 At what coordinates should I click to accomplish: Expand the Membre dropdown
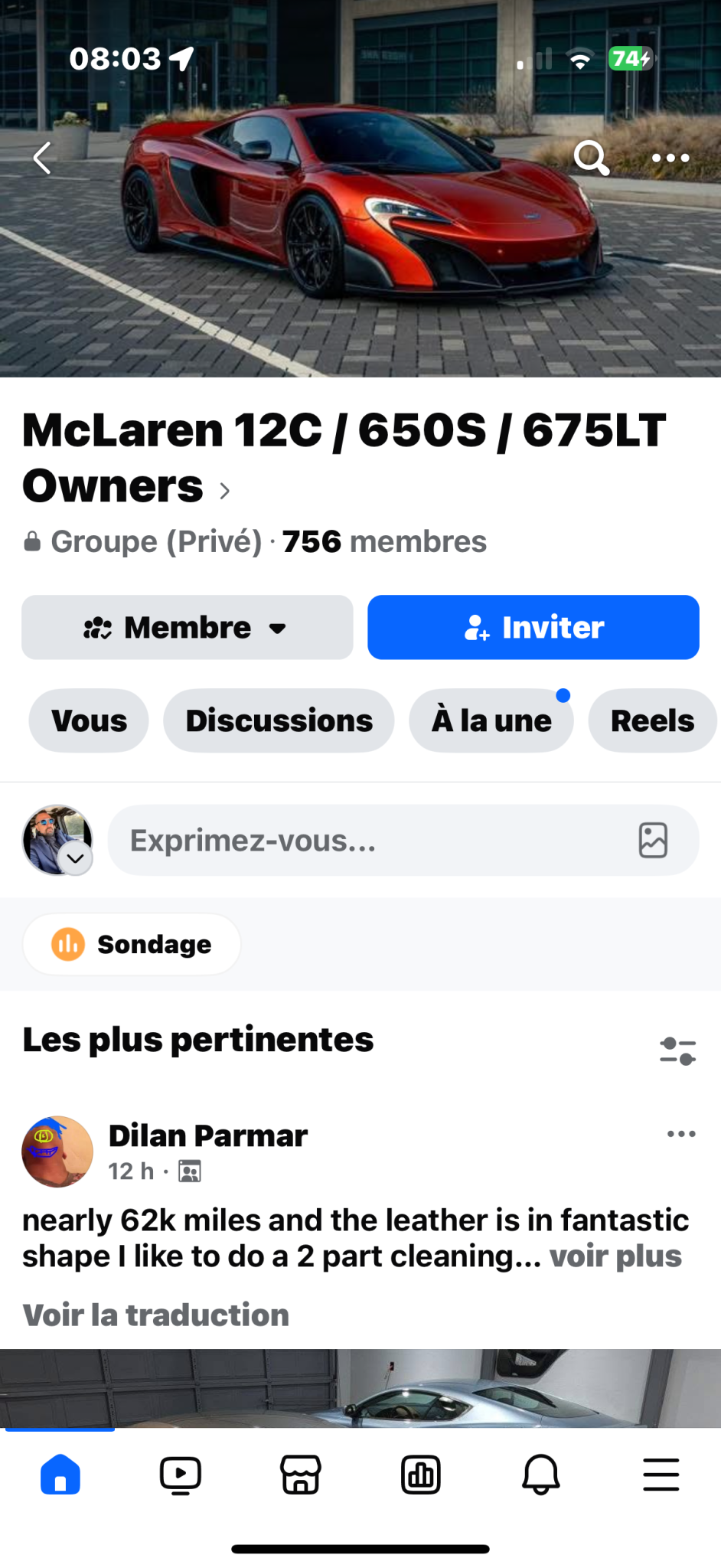(x=187, y=628)
